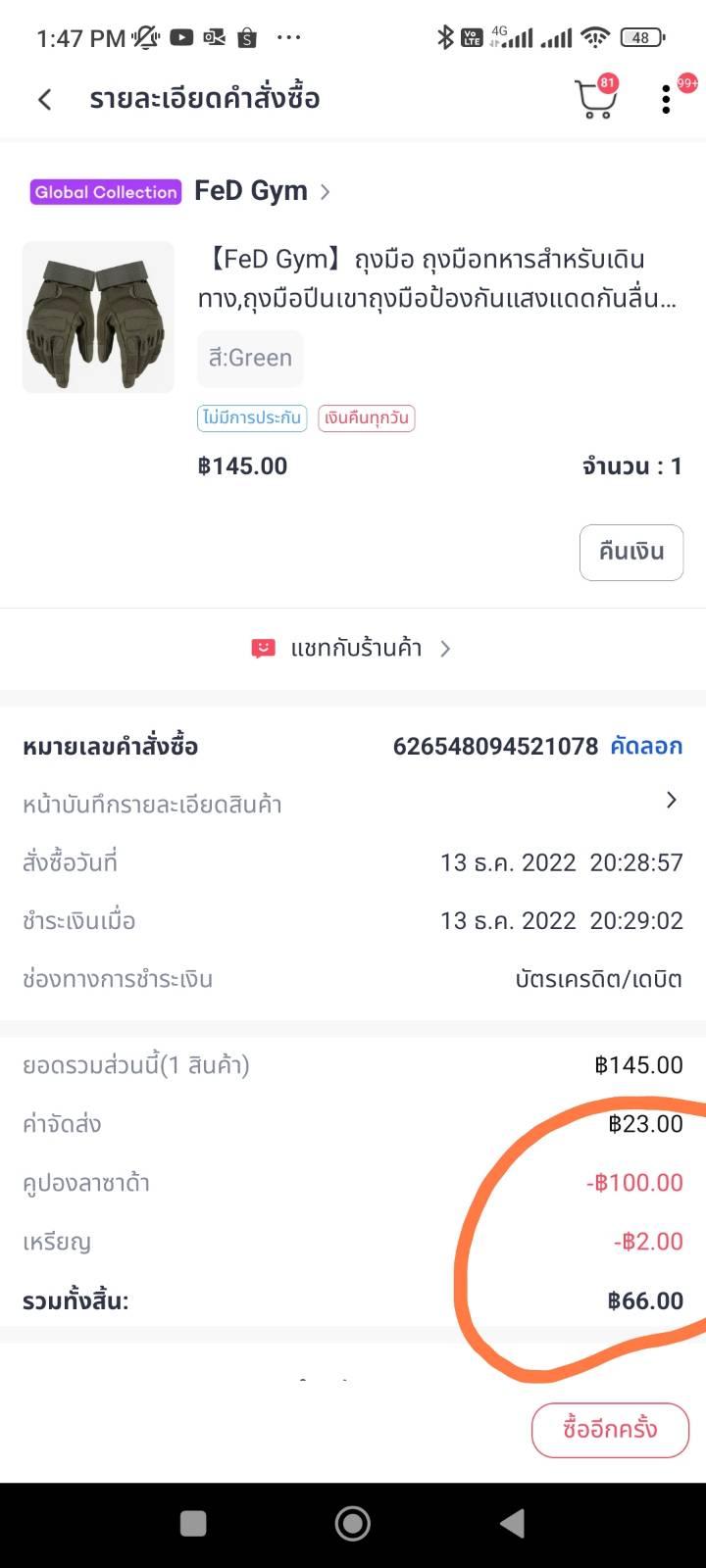
Task: Open the three-dot overflow menu
Action: (667, 99)
